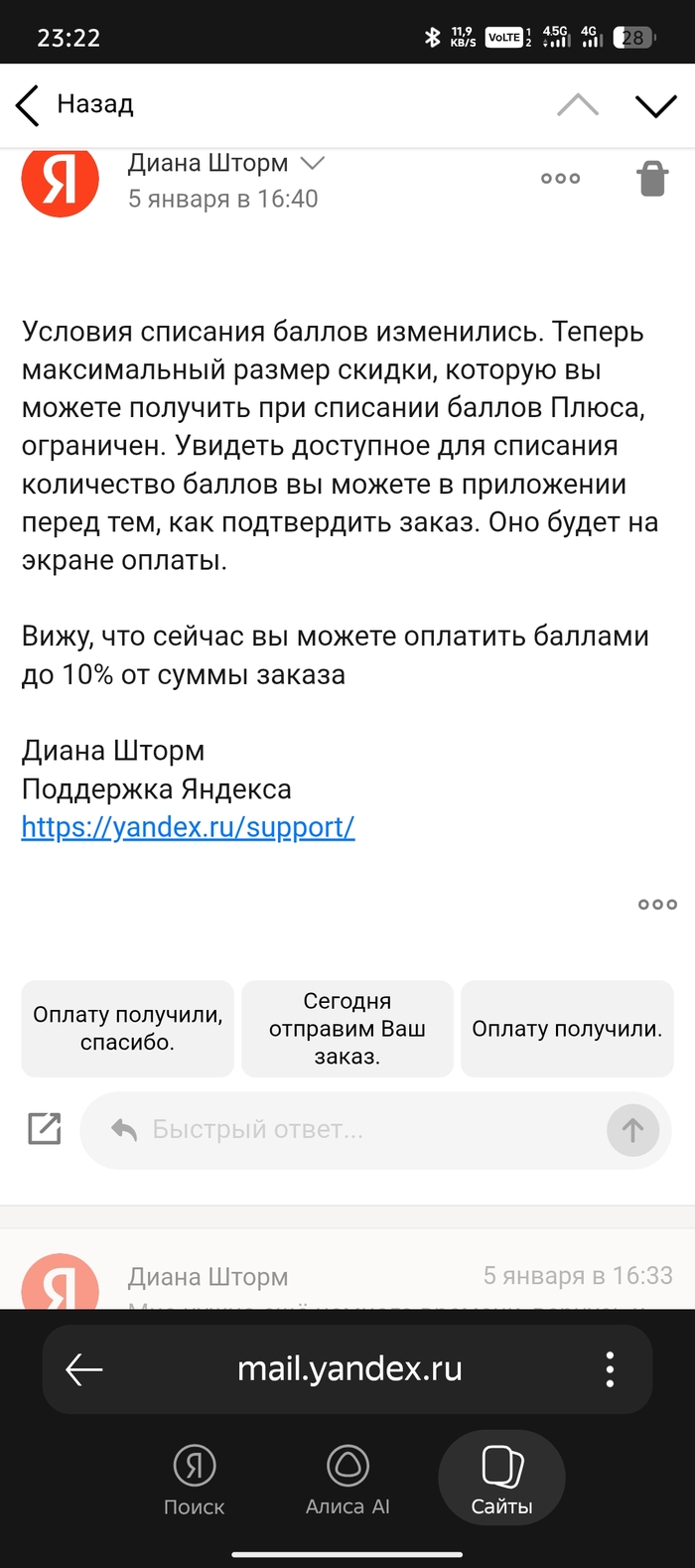Tap the browser back arrow near mail.yandex.ru
This screenshot has width=695, height=1568.
pyautogui.click(x=84, y=1369)
